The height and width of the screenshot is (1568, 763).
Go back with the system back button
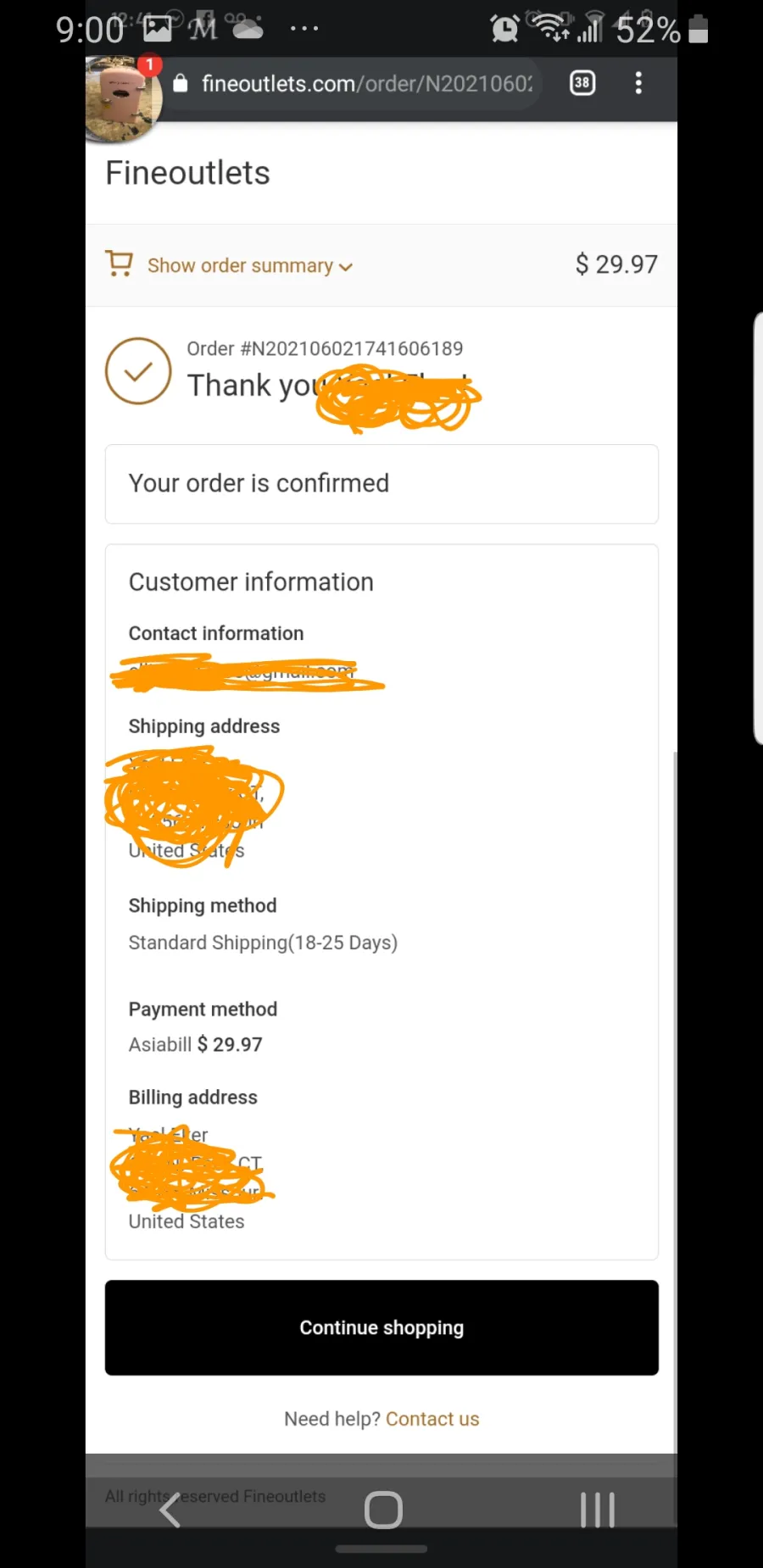coord(170,1510)
